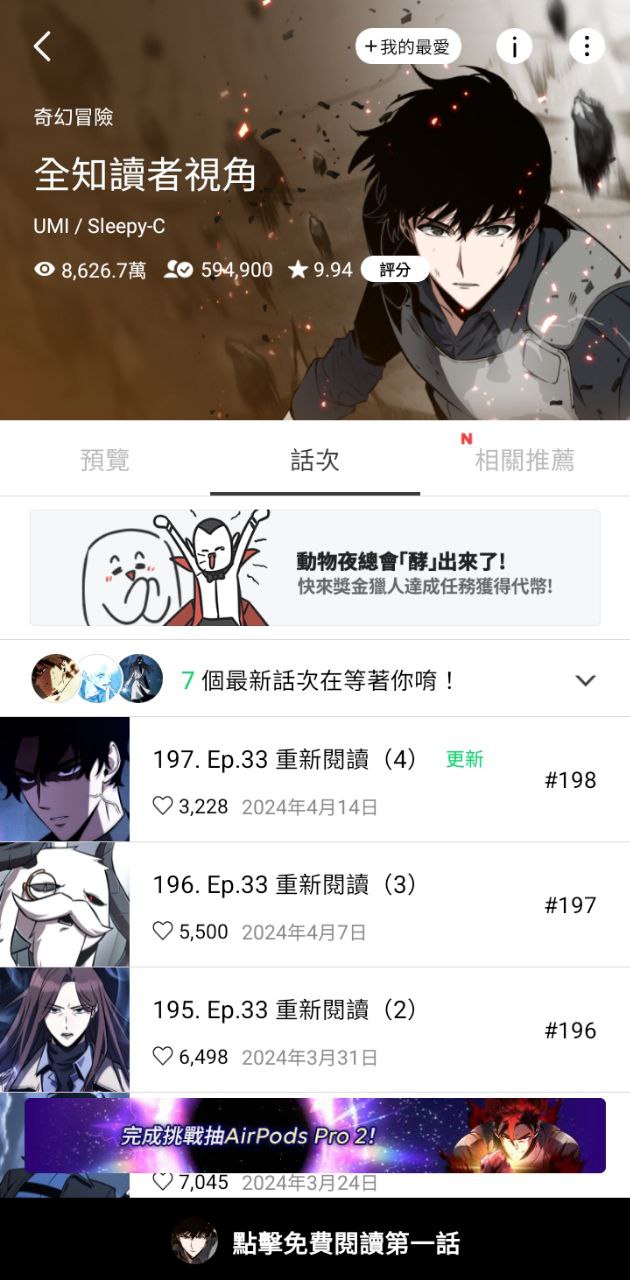Open the 動物夜總會 event banner

[x=315, y=568]
